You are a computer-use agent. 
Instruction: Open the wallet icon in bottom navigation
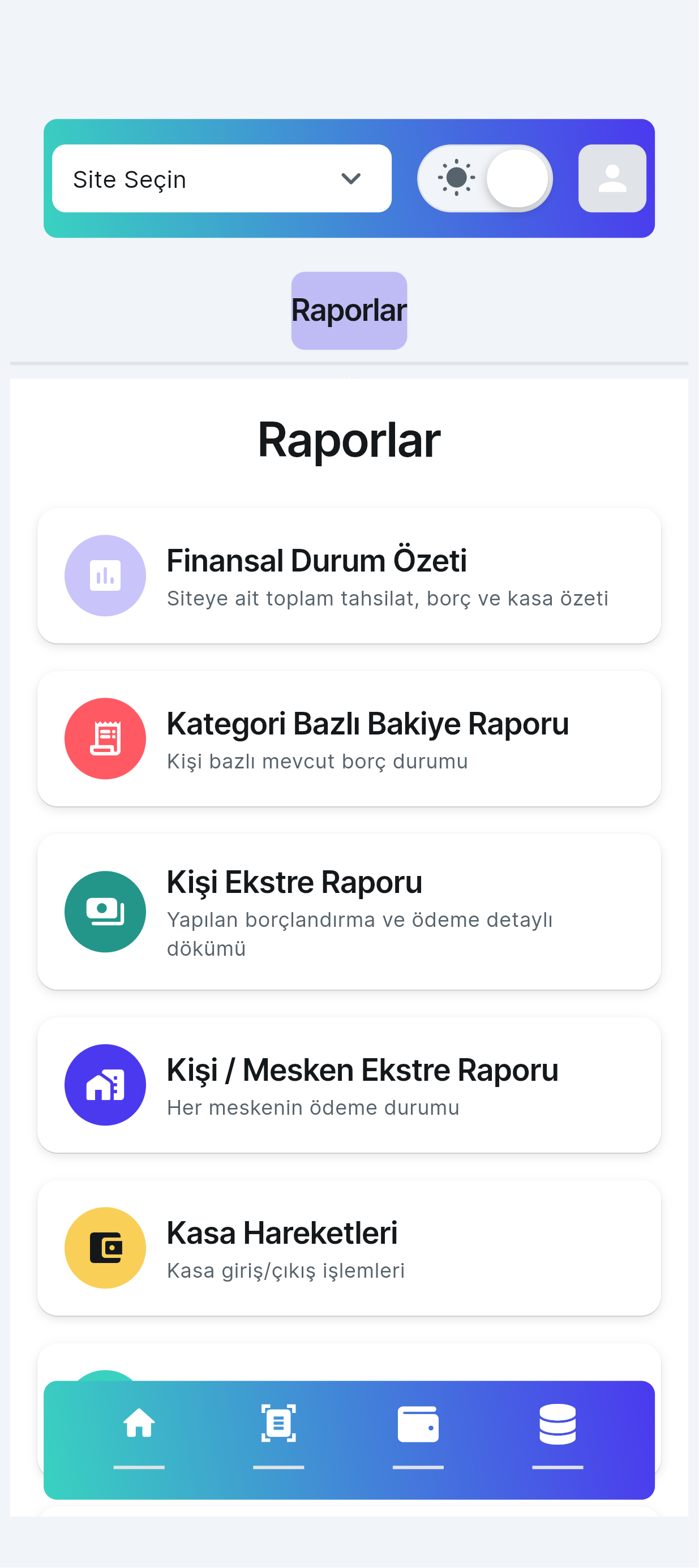pyautogui.click(x=419, y=1424)
